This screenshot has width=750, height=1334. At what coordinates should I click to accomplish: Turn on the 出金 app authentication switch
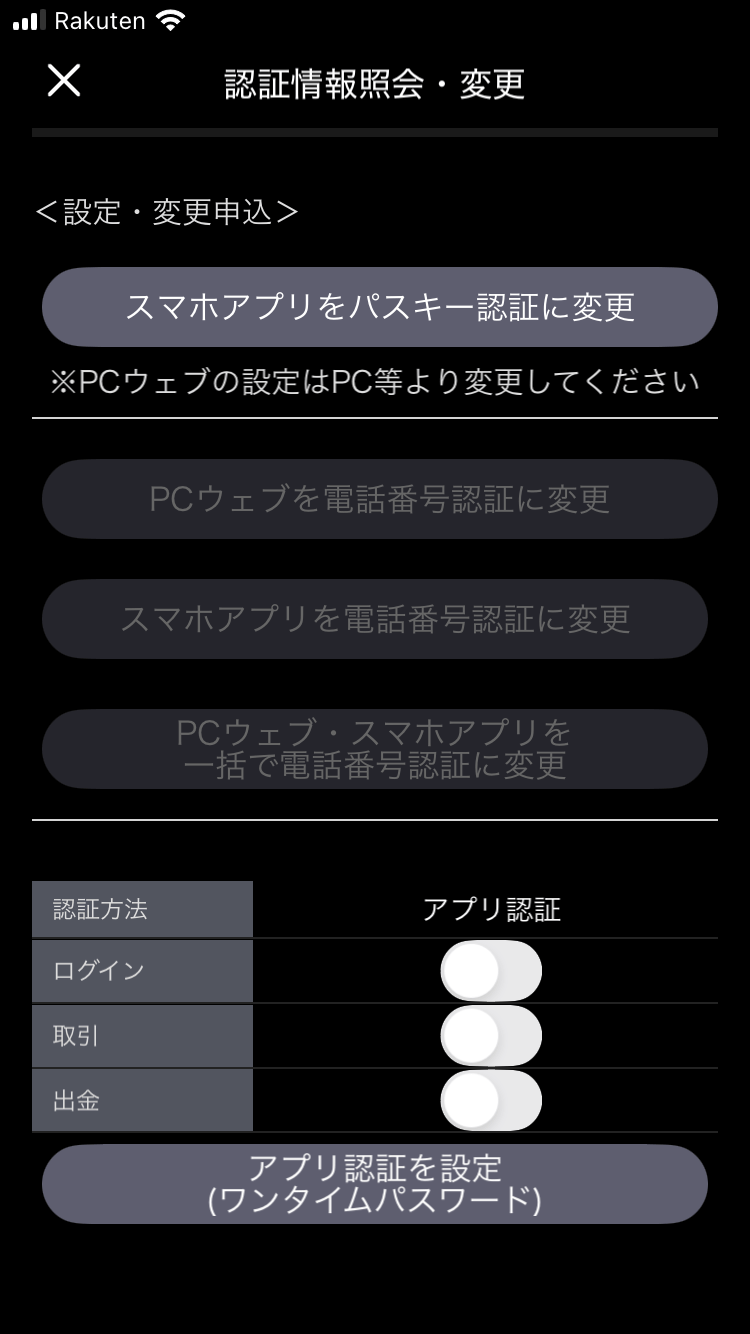click(x=491, y=1101)
